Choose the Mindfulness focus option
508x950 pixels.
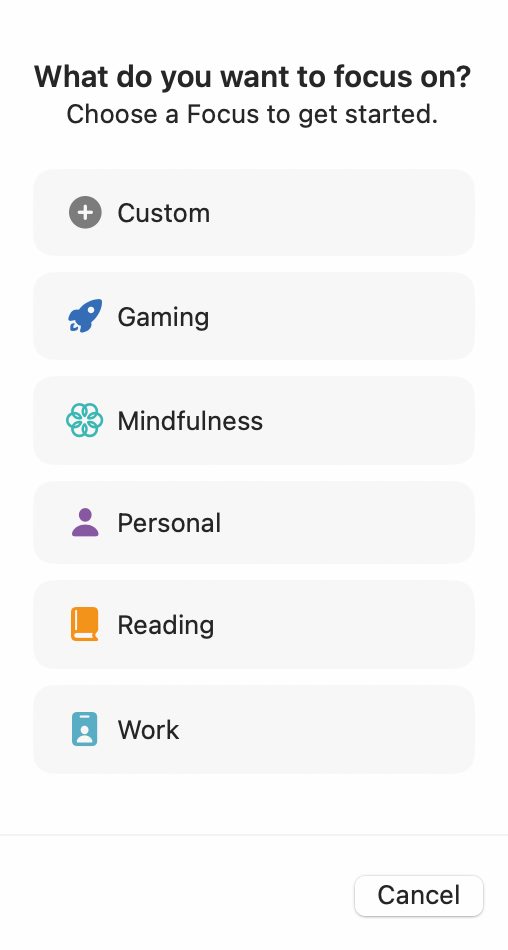click(253, 420)
